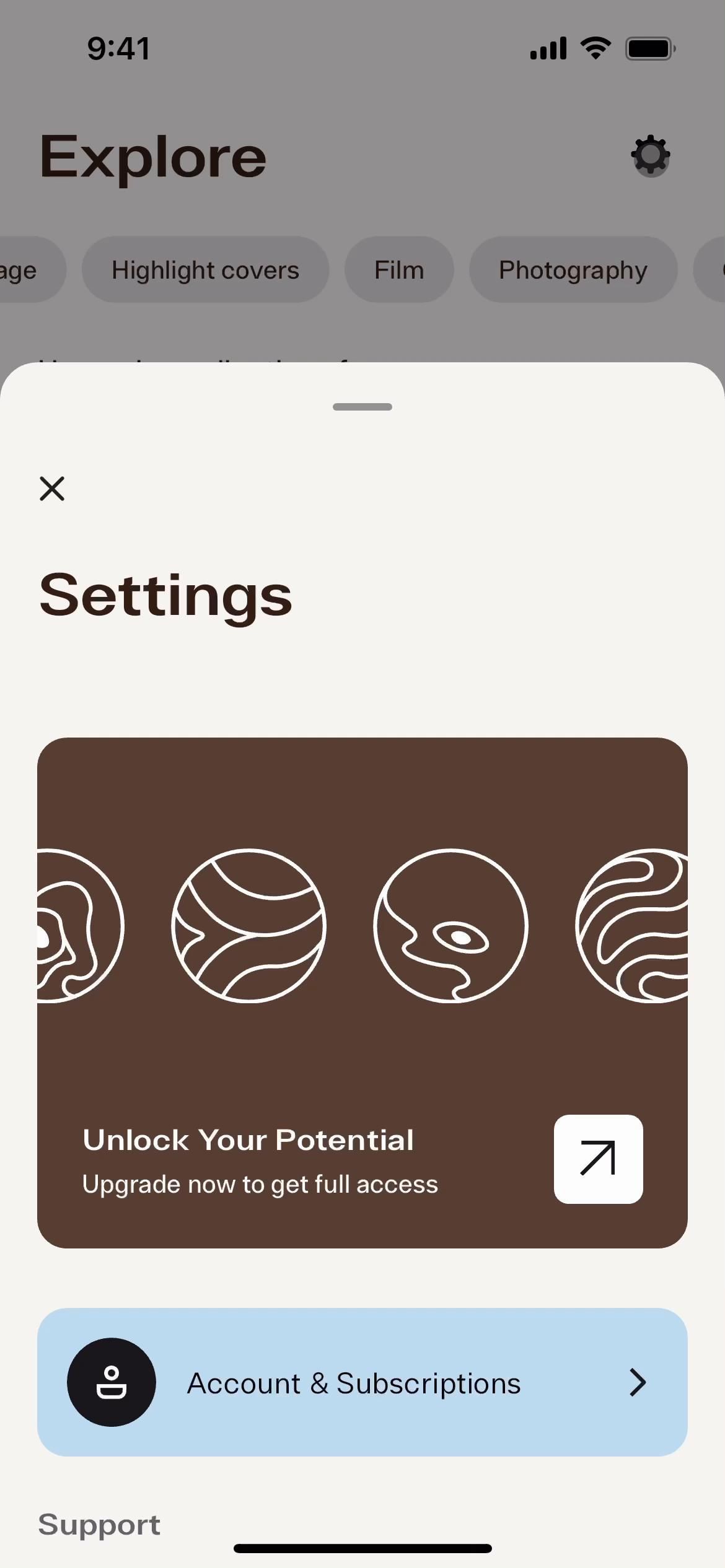Image resolution: width=725 pixels, height=1568 pixels.
Task: Select the Photography chip
Action: click(573, 270)
